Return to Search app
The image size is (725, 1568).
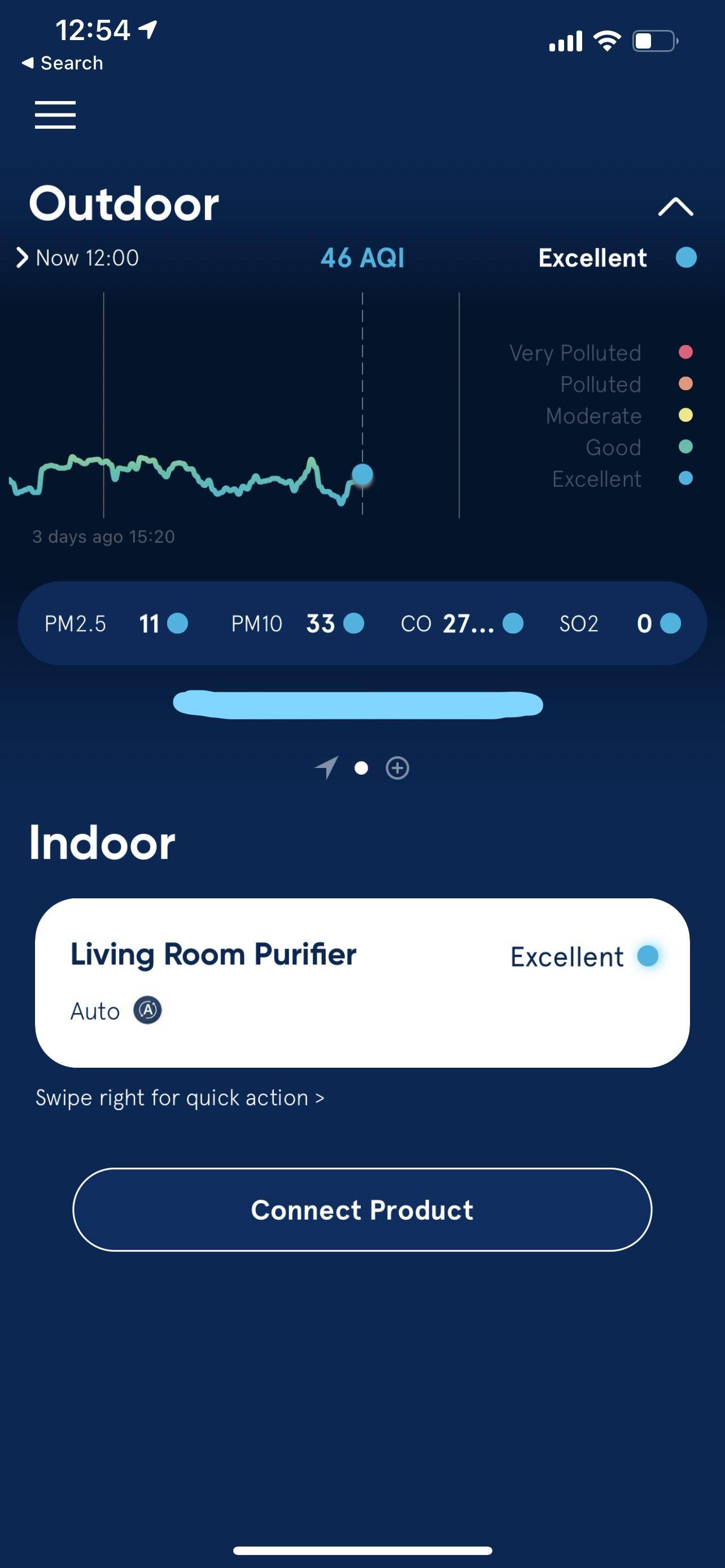point(62,63)
